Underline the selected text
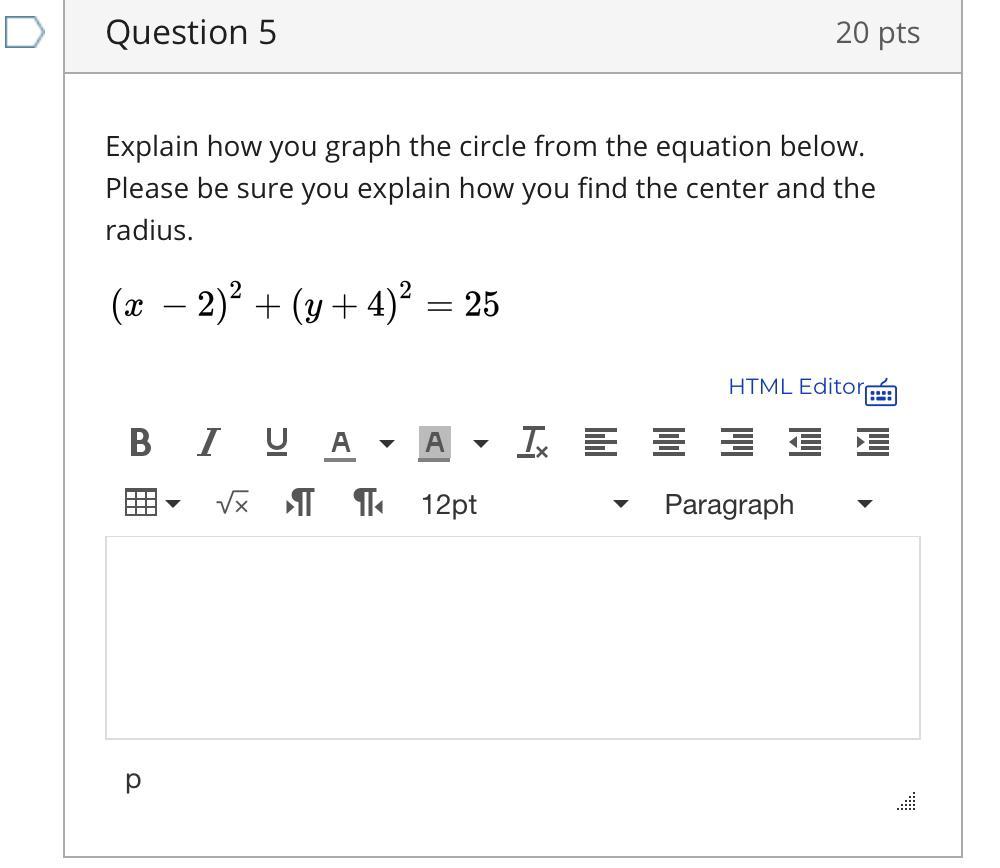 tap(277, 442)
